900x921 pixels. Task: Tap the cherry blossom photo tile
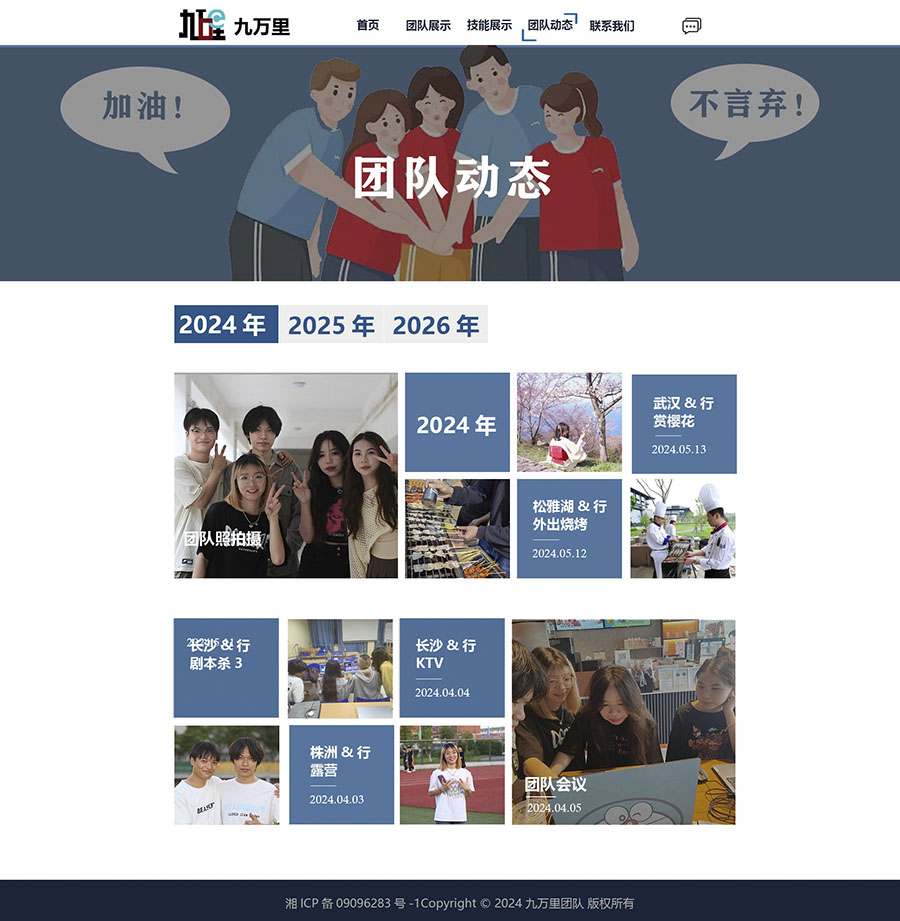click(x=569, y=422)
